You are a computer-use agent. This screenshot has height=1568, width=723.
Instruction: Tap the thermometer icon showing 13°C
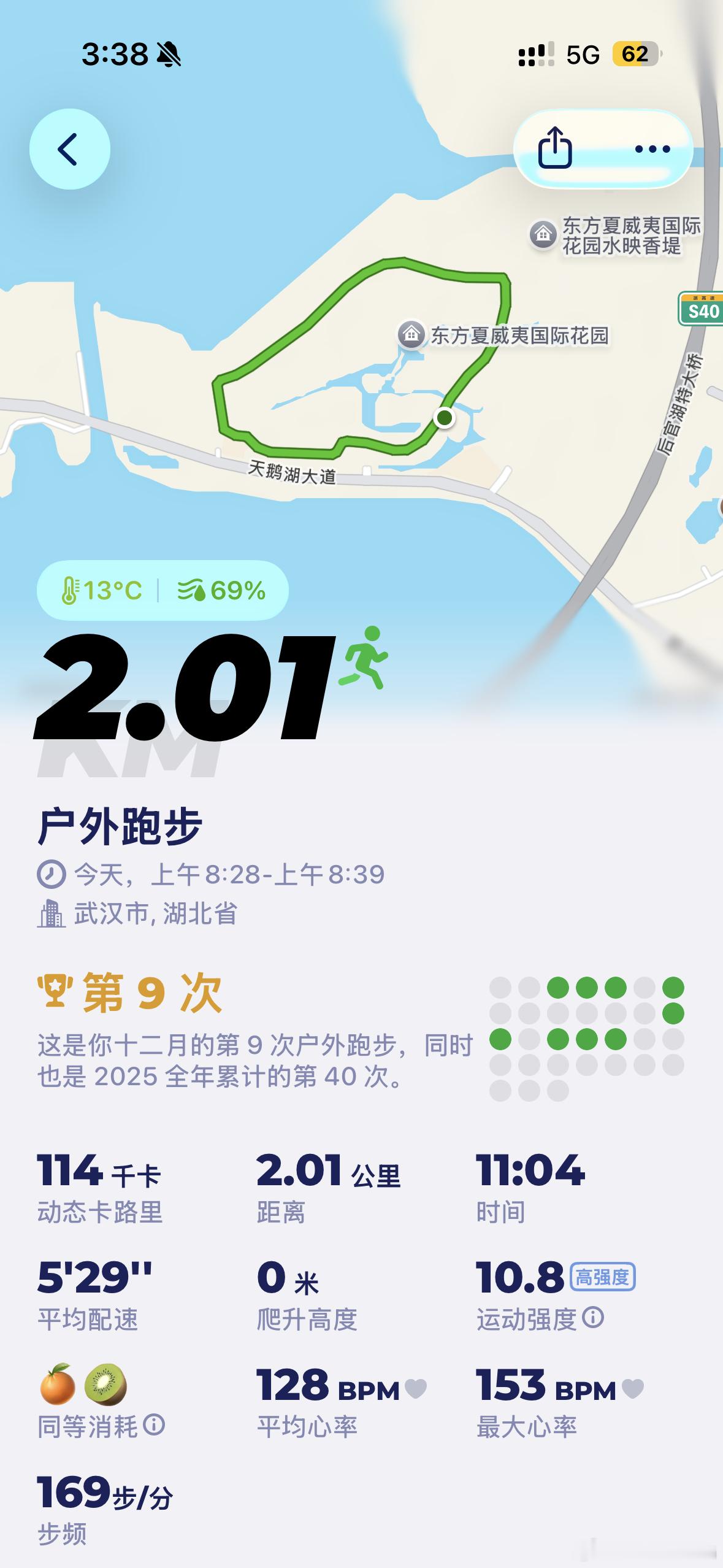click(x=72, y=590)
